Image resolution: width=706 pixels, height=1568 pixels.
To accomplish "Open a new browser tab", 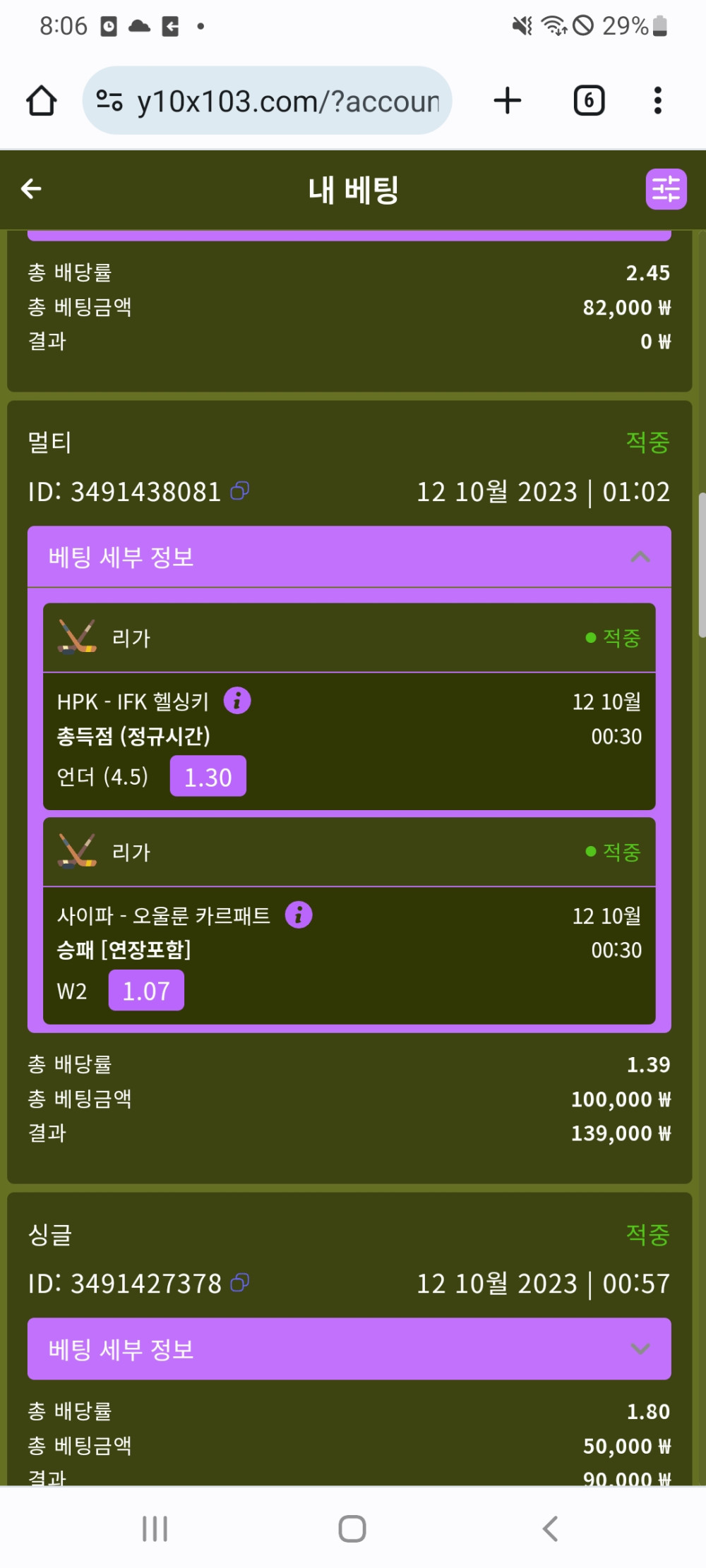I will click(x=507, y=101).
